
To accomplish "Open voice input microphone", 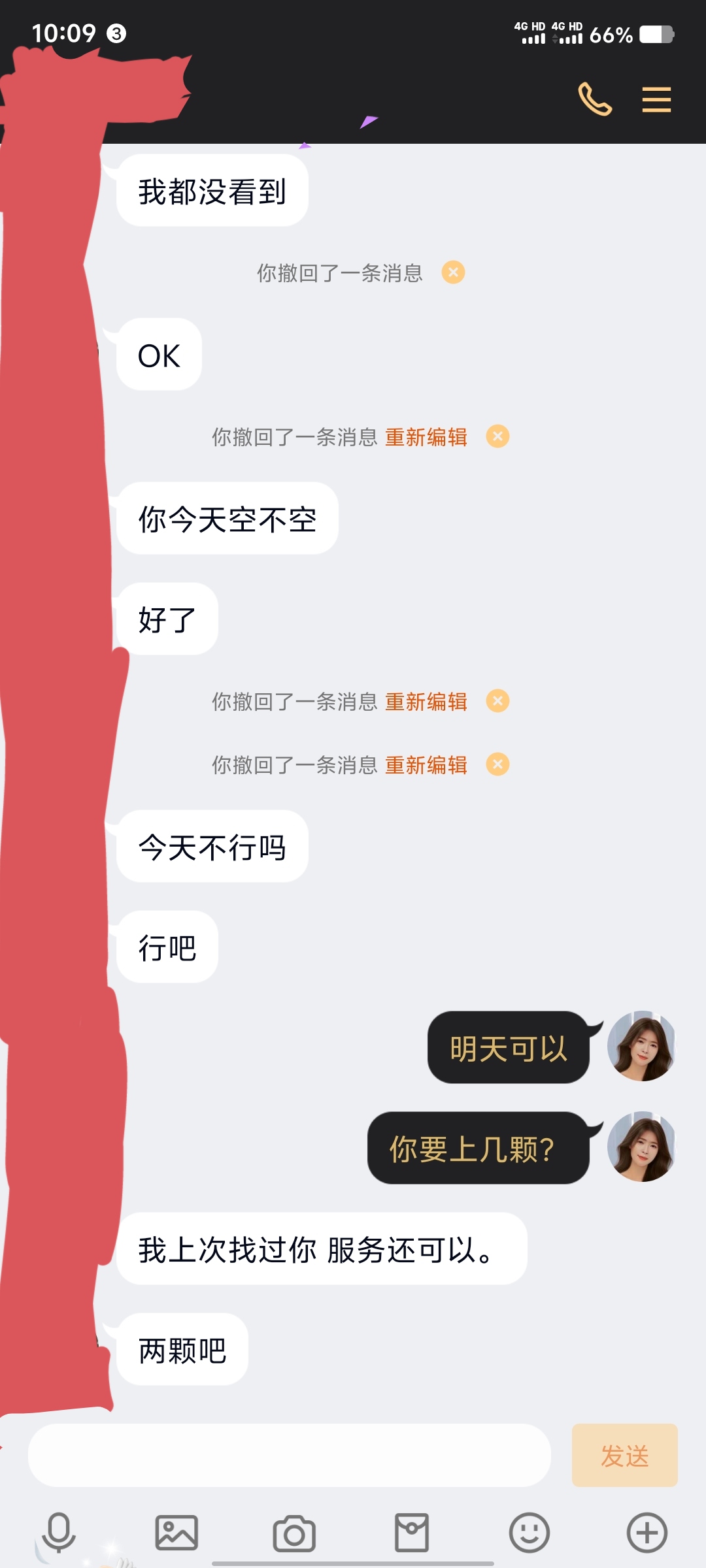I will point(59,1532).
